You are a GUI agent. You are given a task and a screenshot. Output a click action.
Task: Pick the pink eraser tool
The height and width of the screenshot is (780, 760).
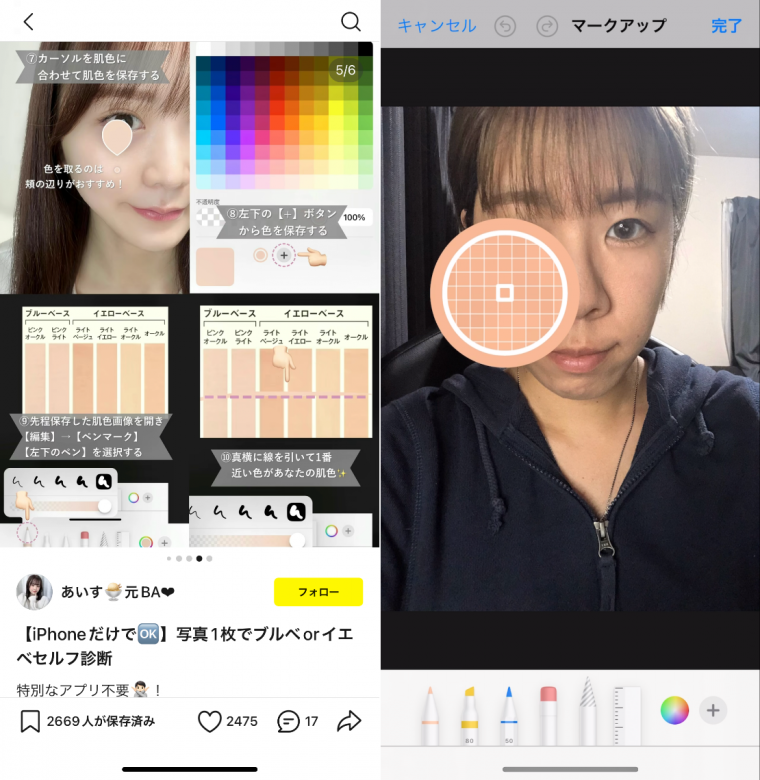[548, 714]
